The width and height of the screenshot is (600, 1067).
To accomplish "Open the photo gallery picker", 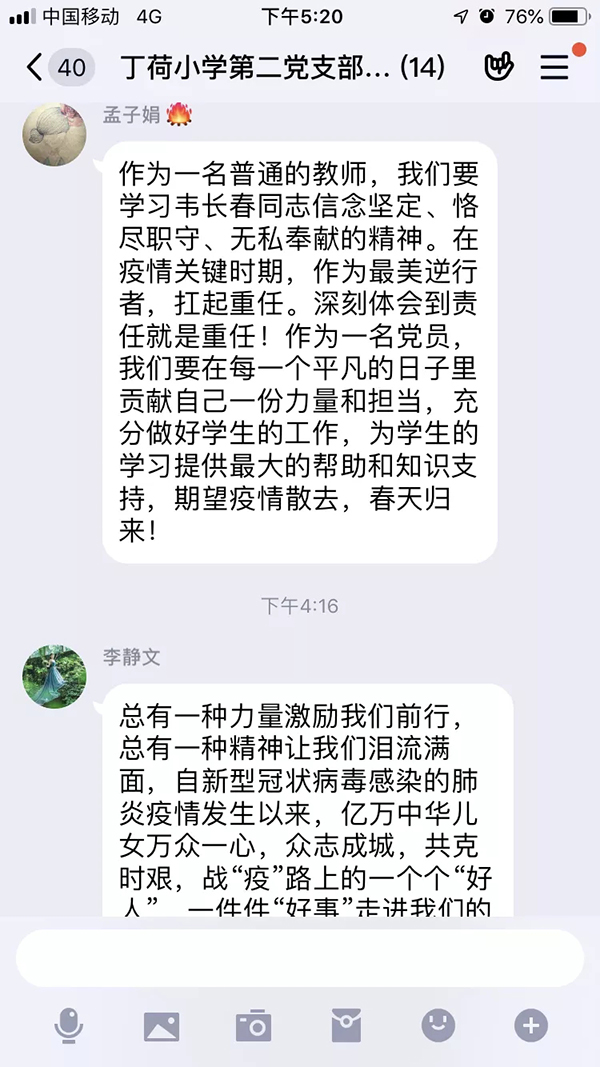I will pos(161,1025).
